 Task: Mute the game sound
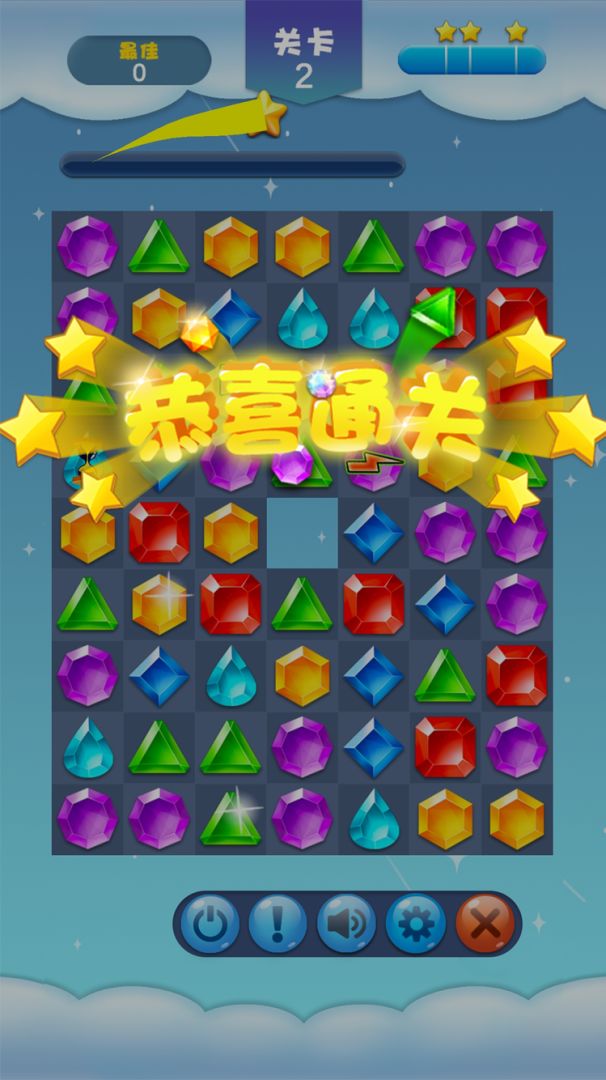coord(347,923)
